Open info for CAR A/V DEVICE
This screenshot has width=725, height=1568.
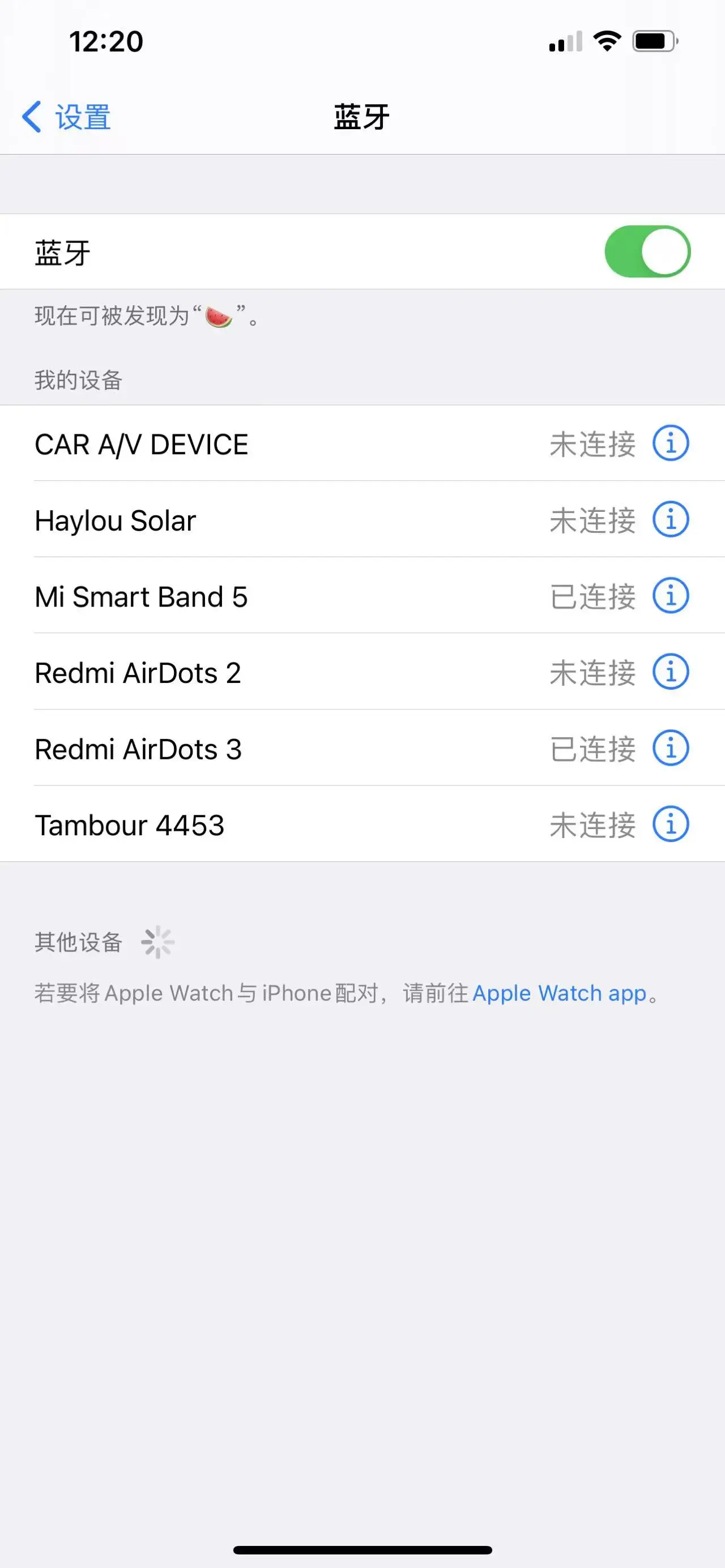[671, 443]
